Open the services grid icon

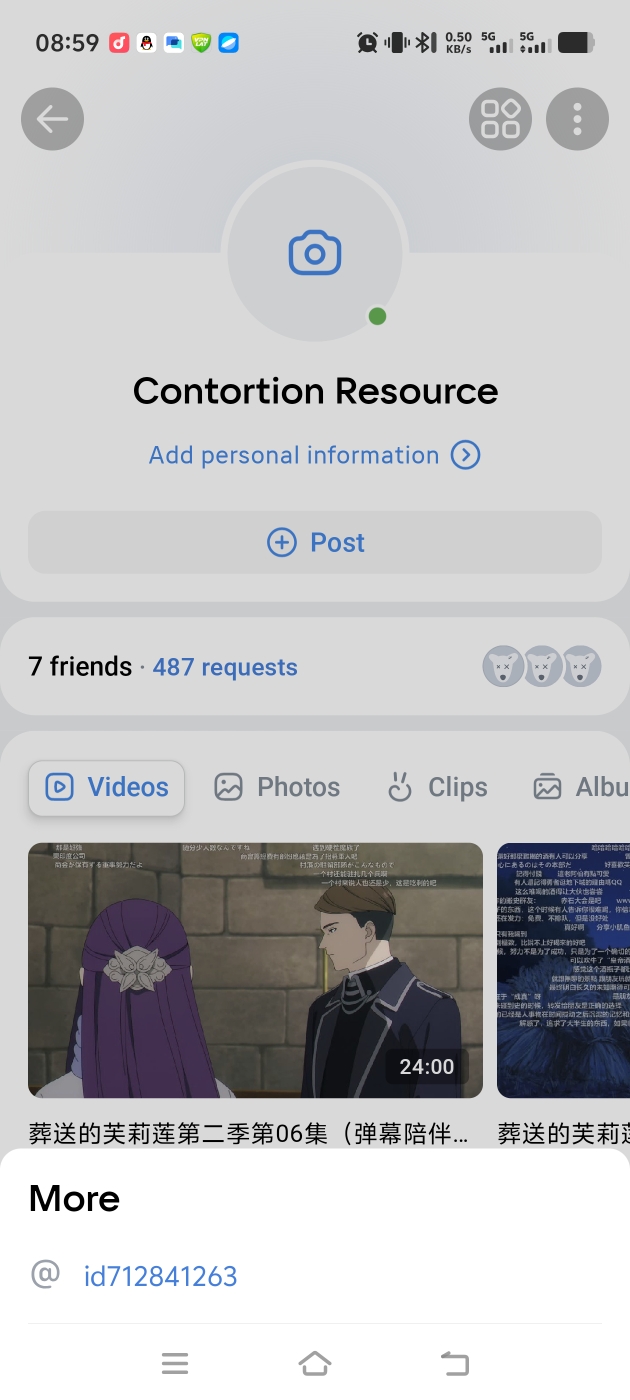pyautogui.click(x=500, y=120)
